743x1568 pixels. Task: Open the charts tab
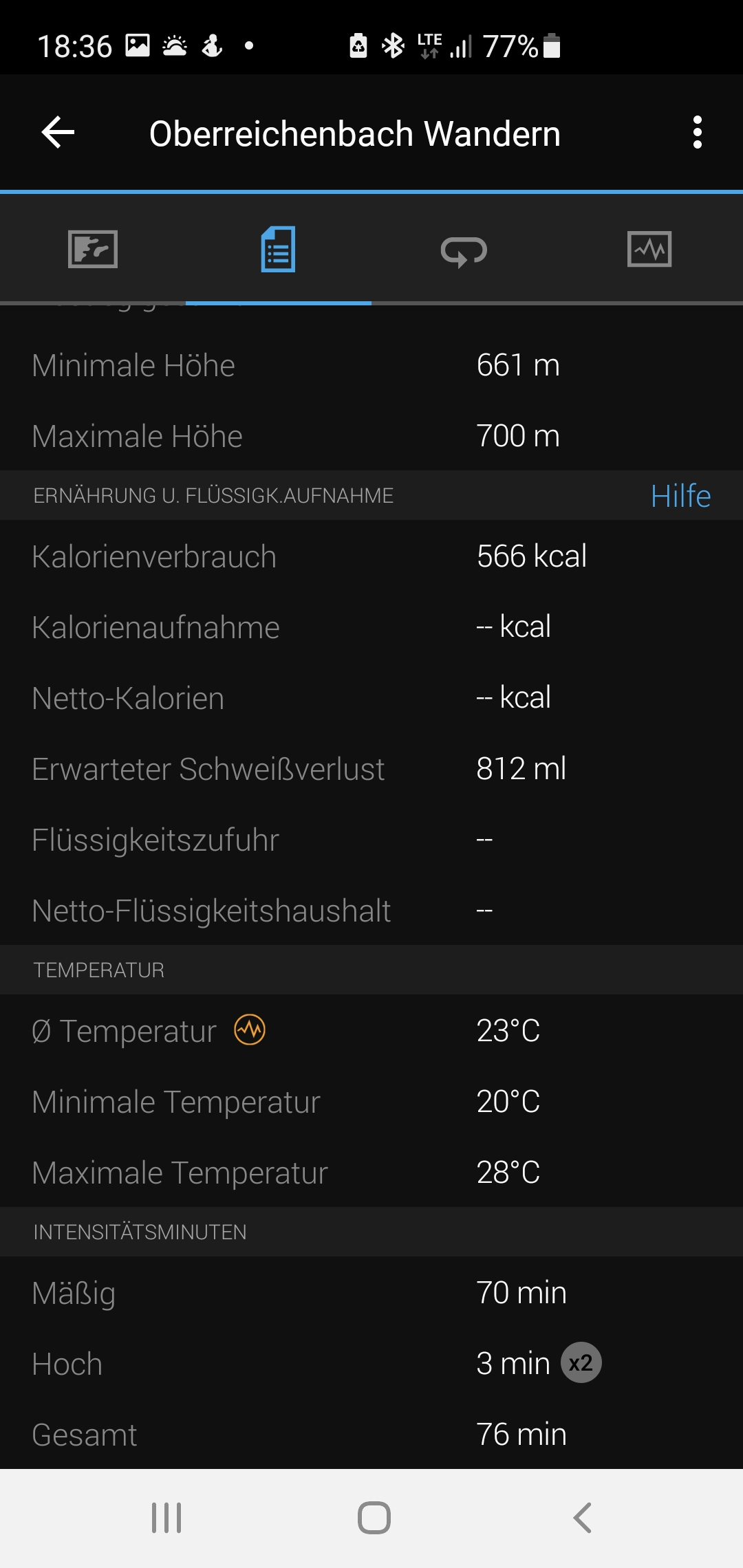coord(650,249)
